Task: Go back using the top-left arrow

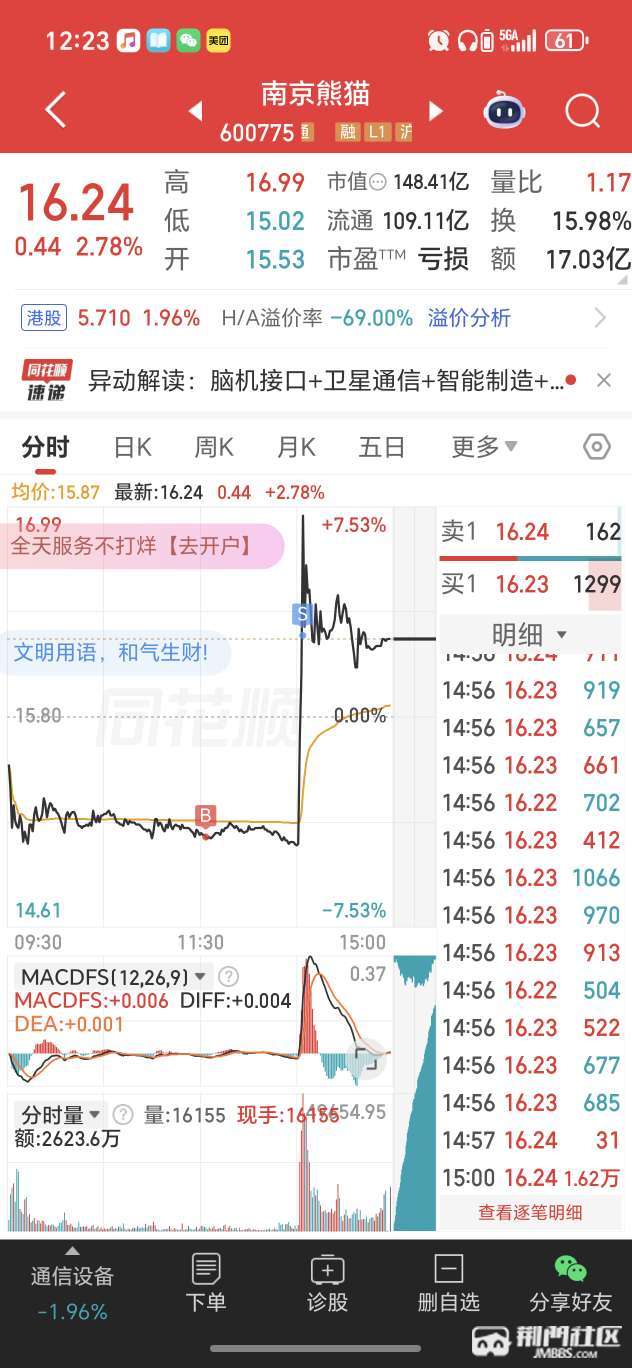Action: pos(56,110)
